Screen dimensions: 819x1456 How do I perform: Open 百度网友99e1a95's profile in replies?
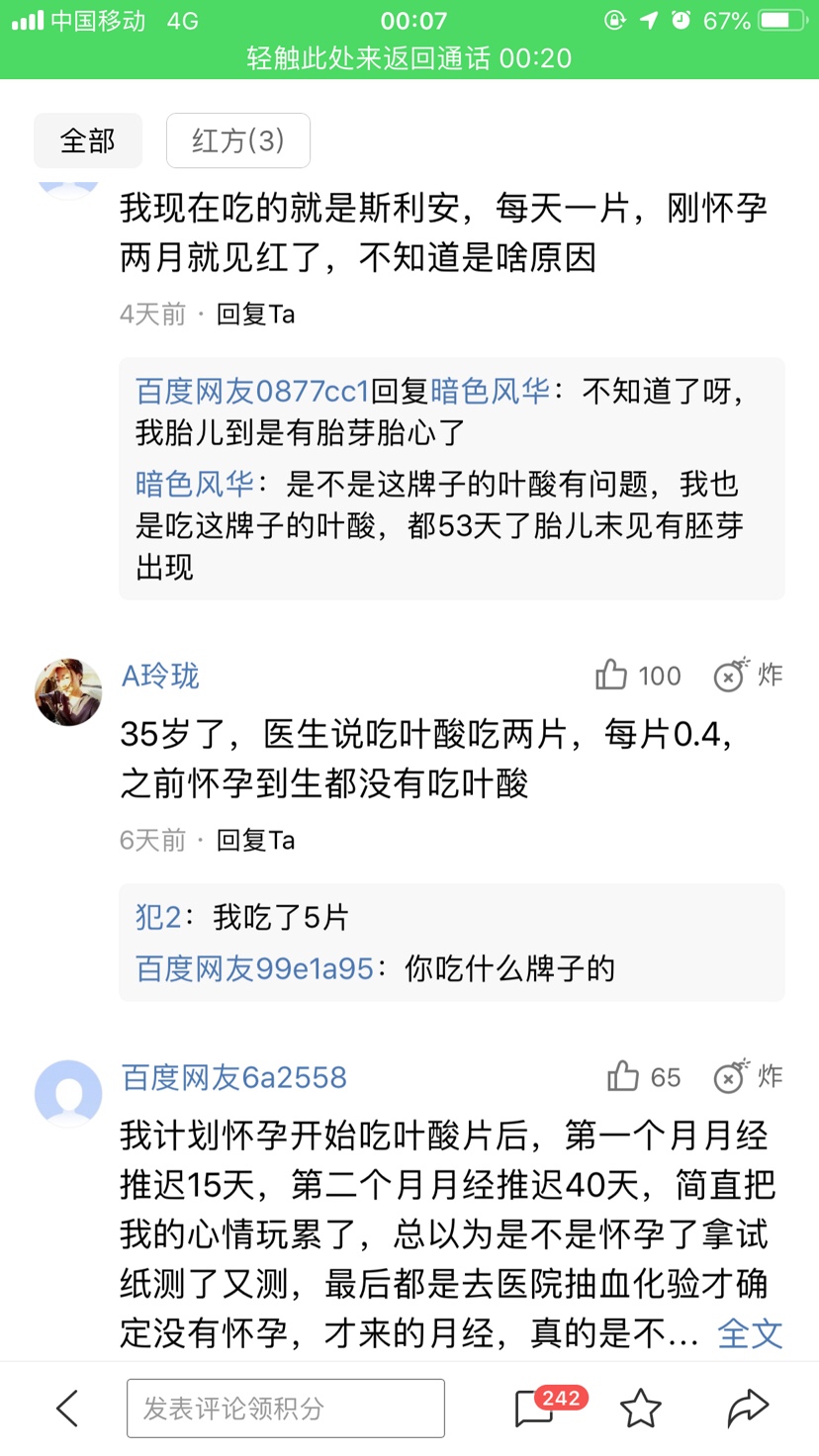[x=254, y=967]
